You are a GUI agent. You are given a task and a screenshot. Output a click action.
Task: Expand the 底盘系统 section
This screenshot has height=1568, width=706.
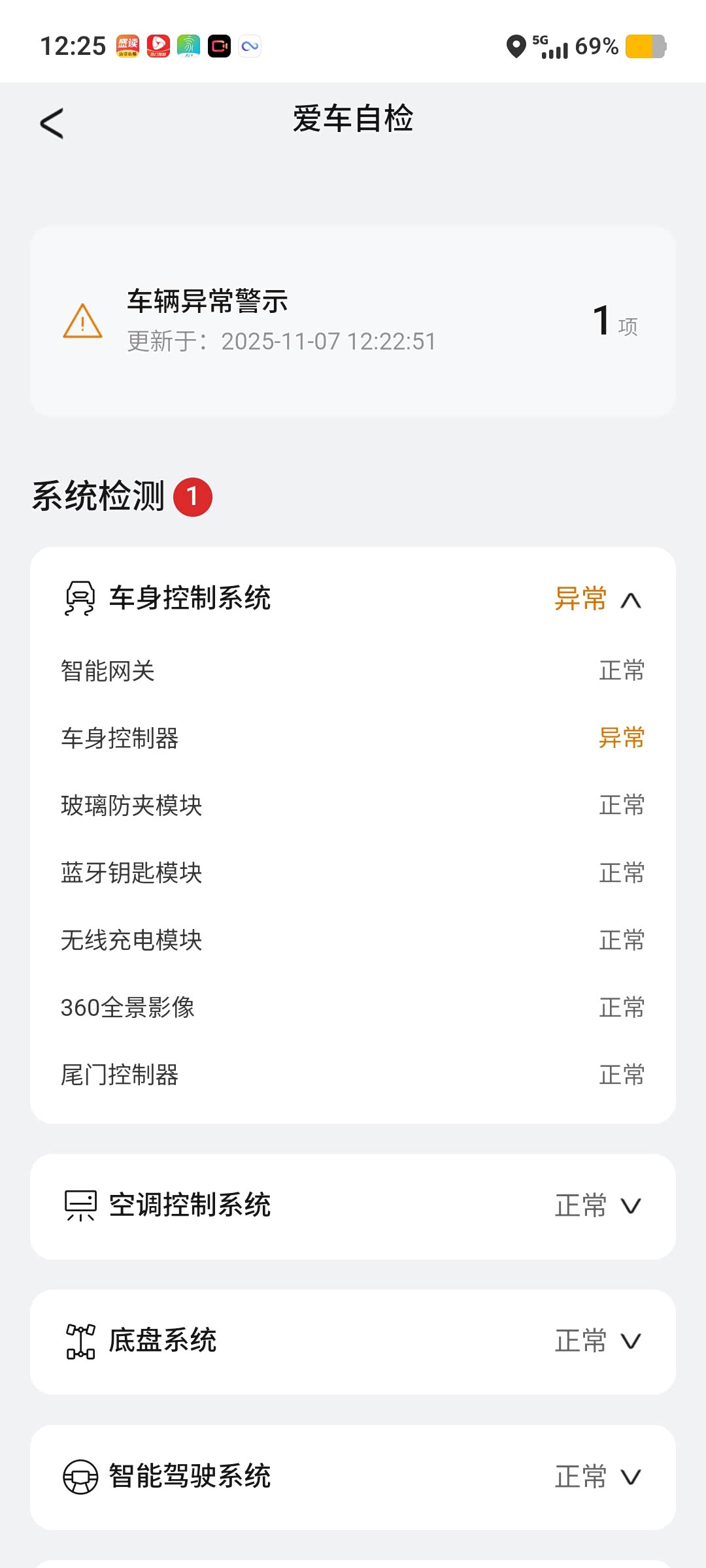click(x=630, y=1341)
